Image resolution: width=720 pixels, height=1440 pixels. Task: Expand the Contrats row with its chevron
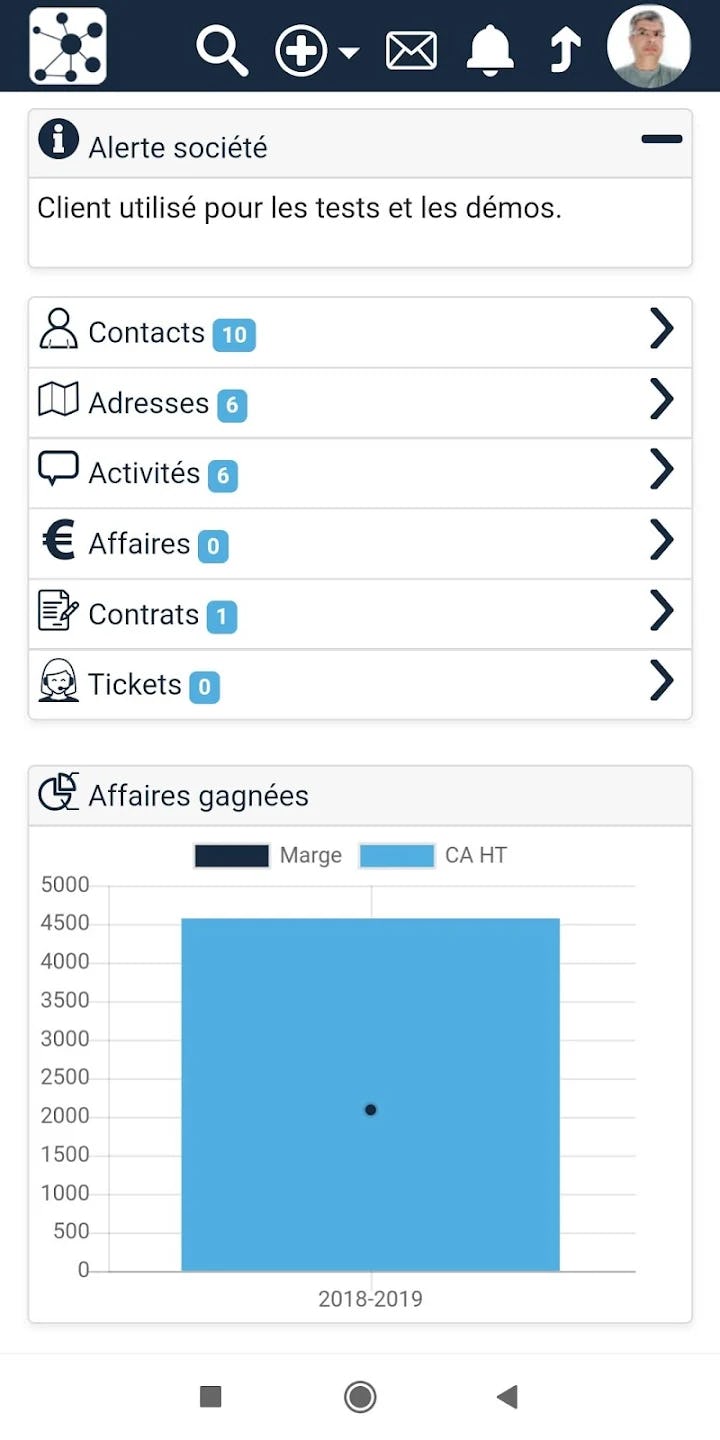point(662,612)
